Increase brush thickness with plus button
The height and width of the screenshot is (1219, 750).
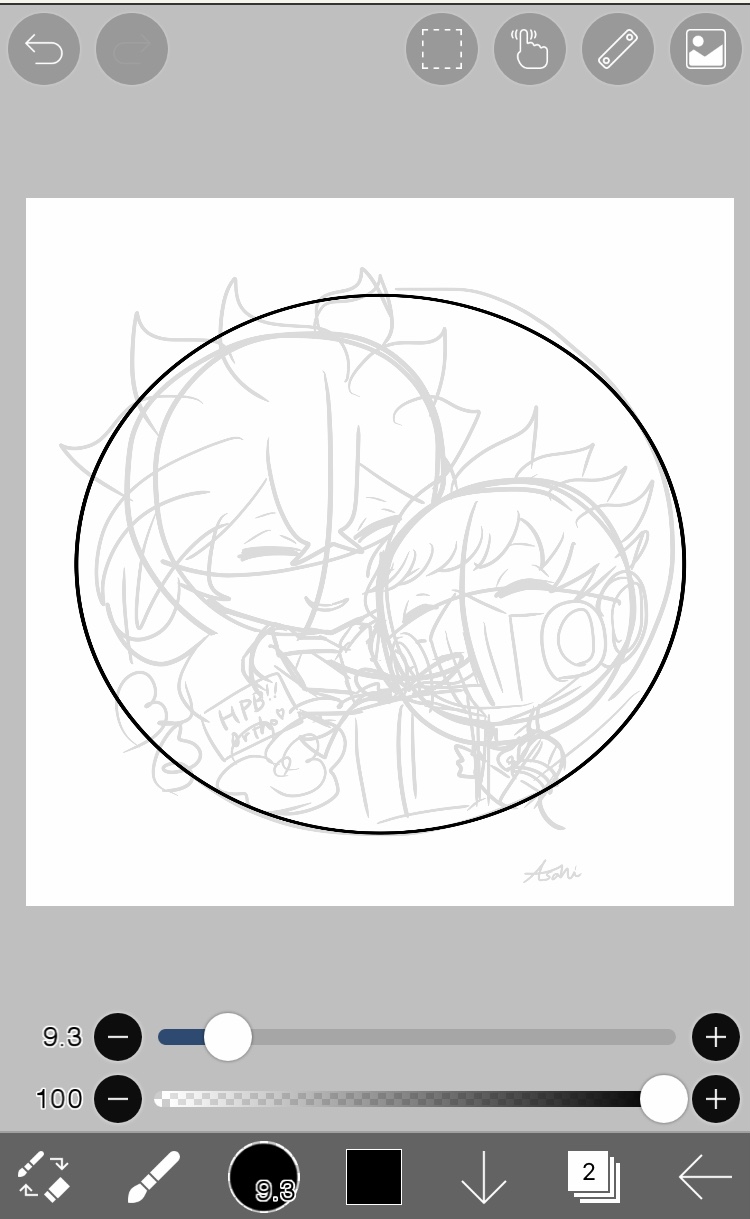[715, 1037]
